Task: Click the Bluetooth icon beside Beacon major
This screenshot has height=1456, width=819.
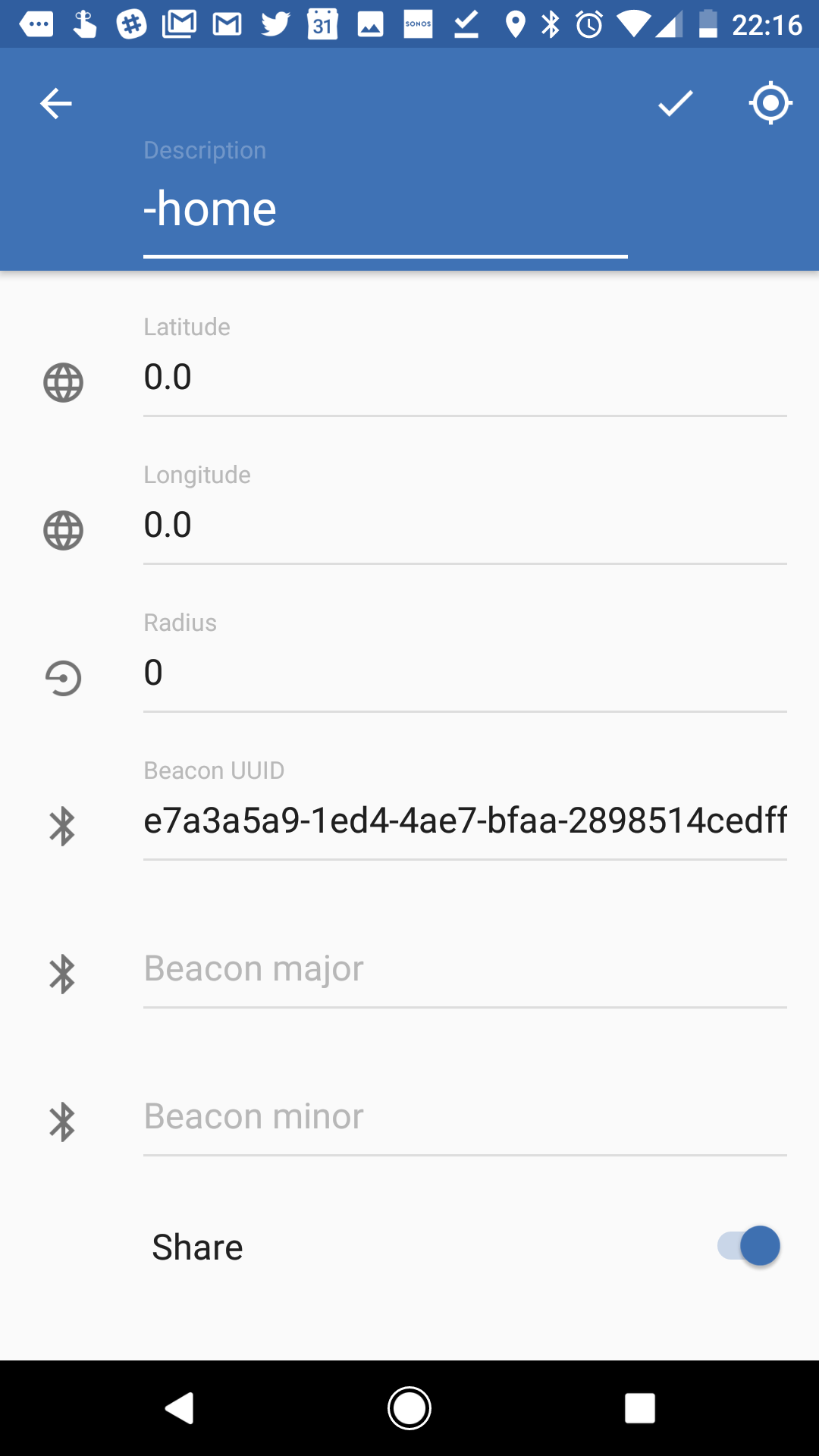Action: [x=64, y=974]
